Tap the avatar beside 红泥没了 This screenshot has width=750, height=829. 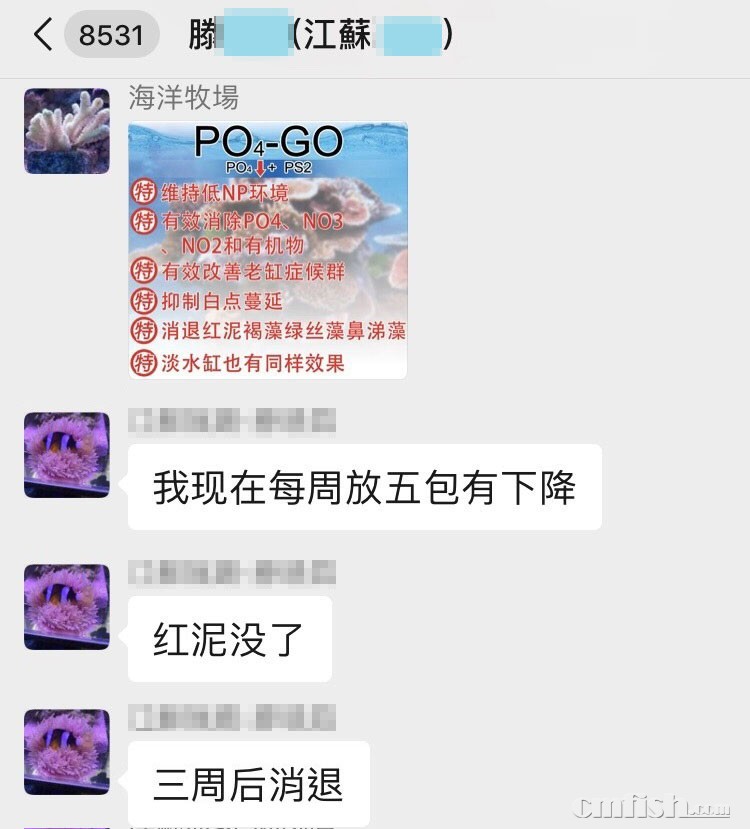point(66,607)
